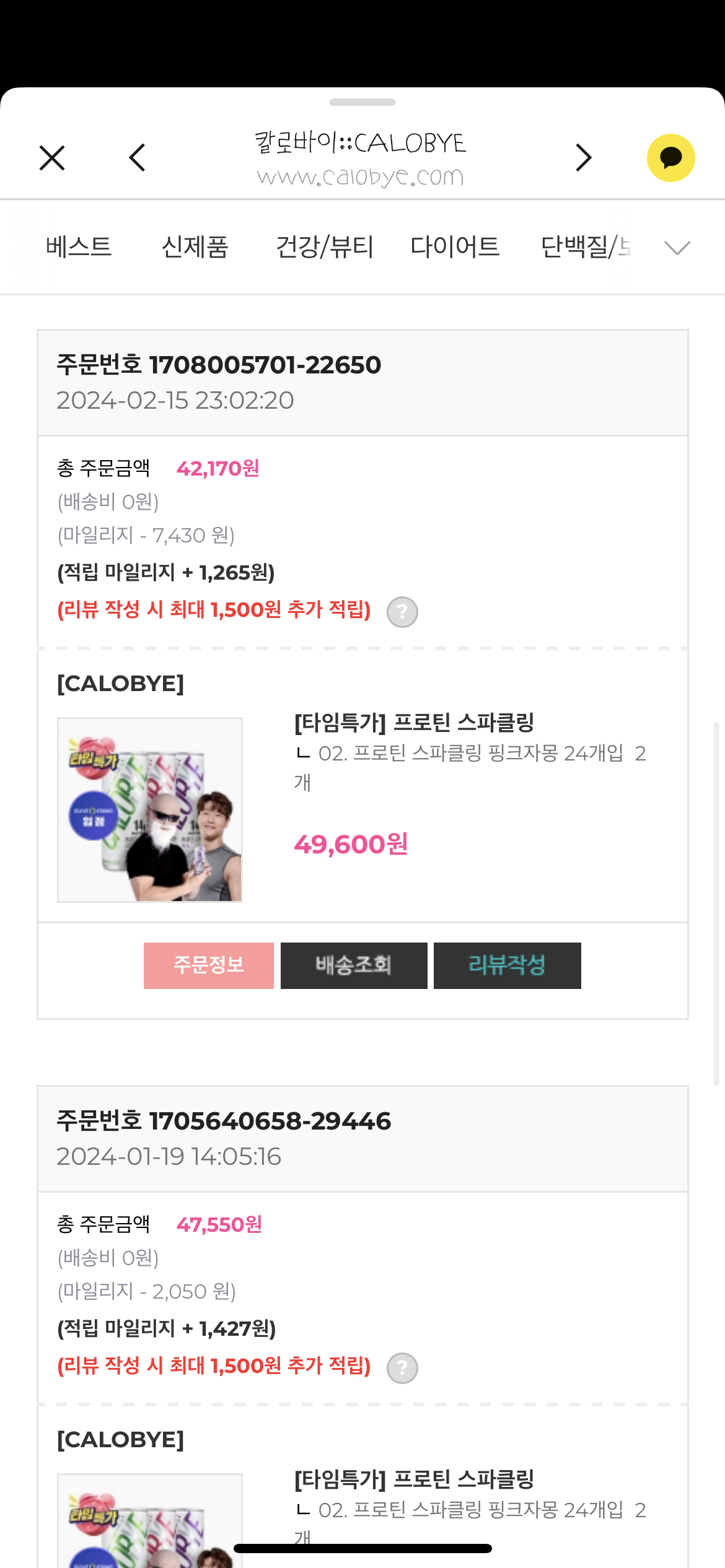Write a review via 리뷰작성
This screenshot has height=1568, width=725.
[x=507, y=965]
